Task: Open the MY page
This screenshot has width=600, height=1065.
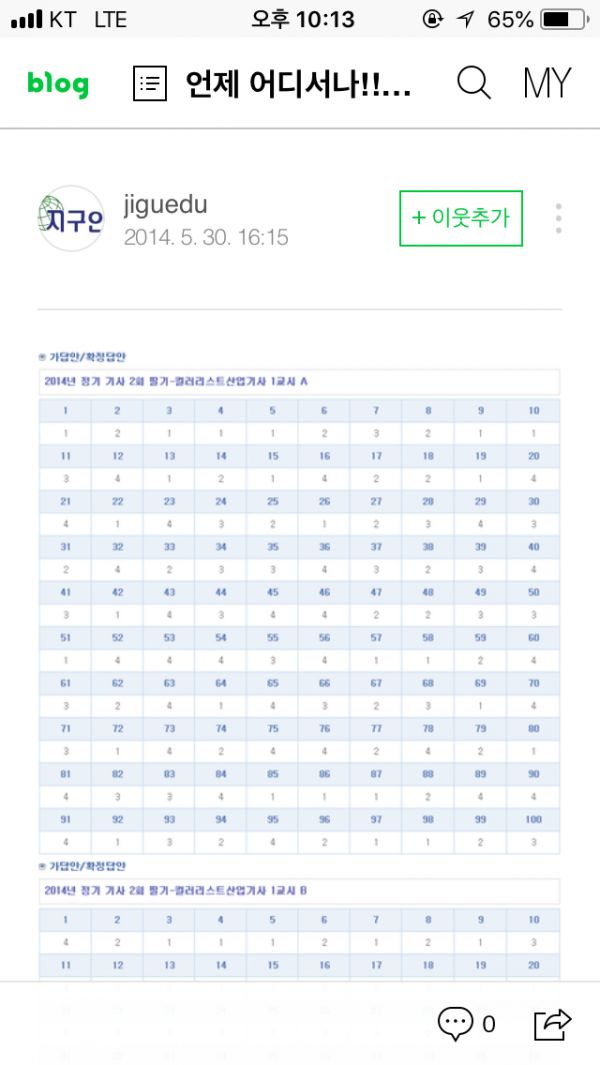Action: coord(547,84)
